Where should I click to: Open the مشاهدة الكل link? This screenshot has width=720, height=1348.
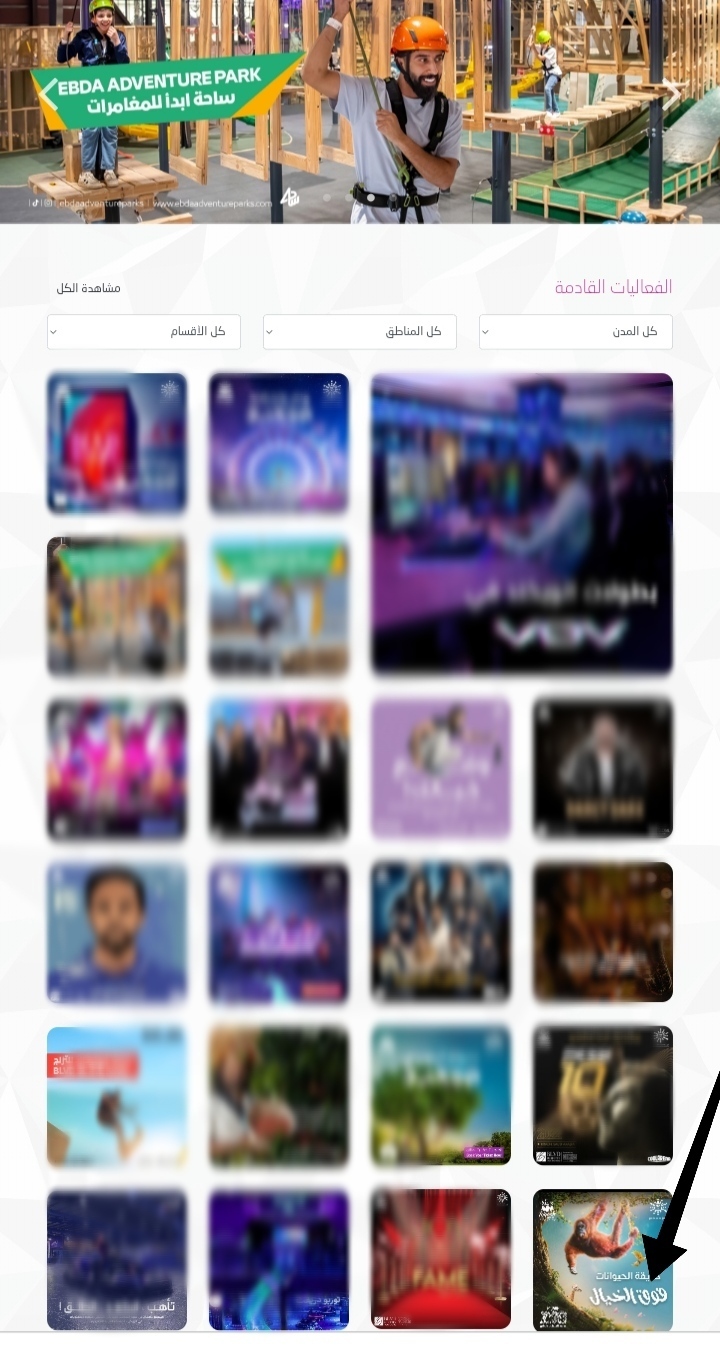[x=88, y=288]
